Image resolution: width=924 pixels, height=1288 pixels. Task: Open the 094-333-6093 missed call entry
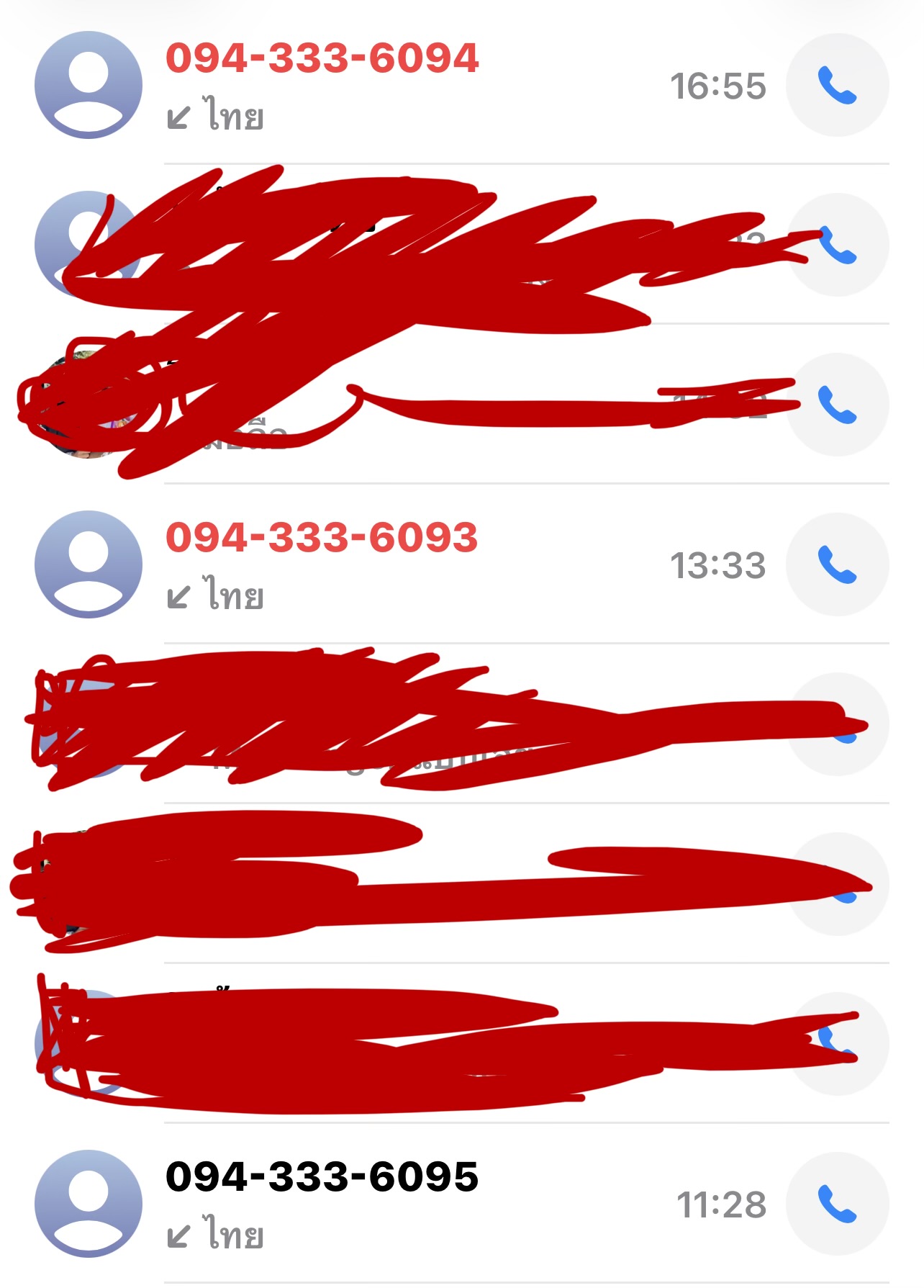pyautogui.click(x=462, y=564)
